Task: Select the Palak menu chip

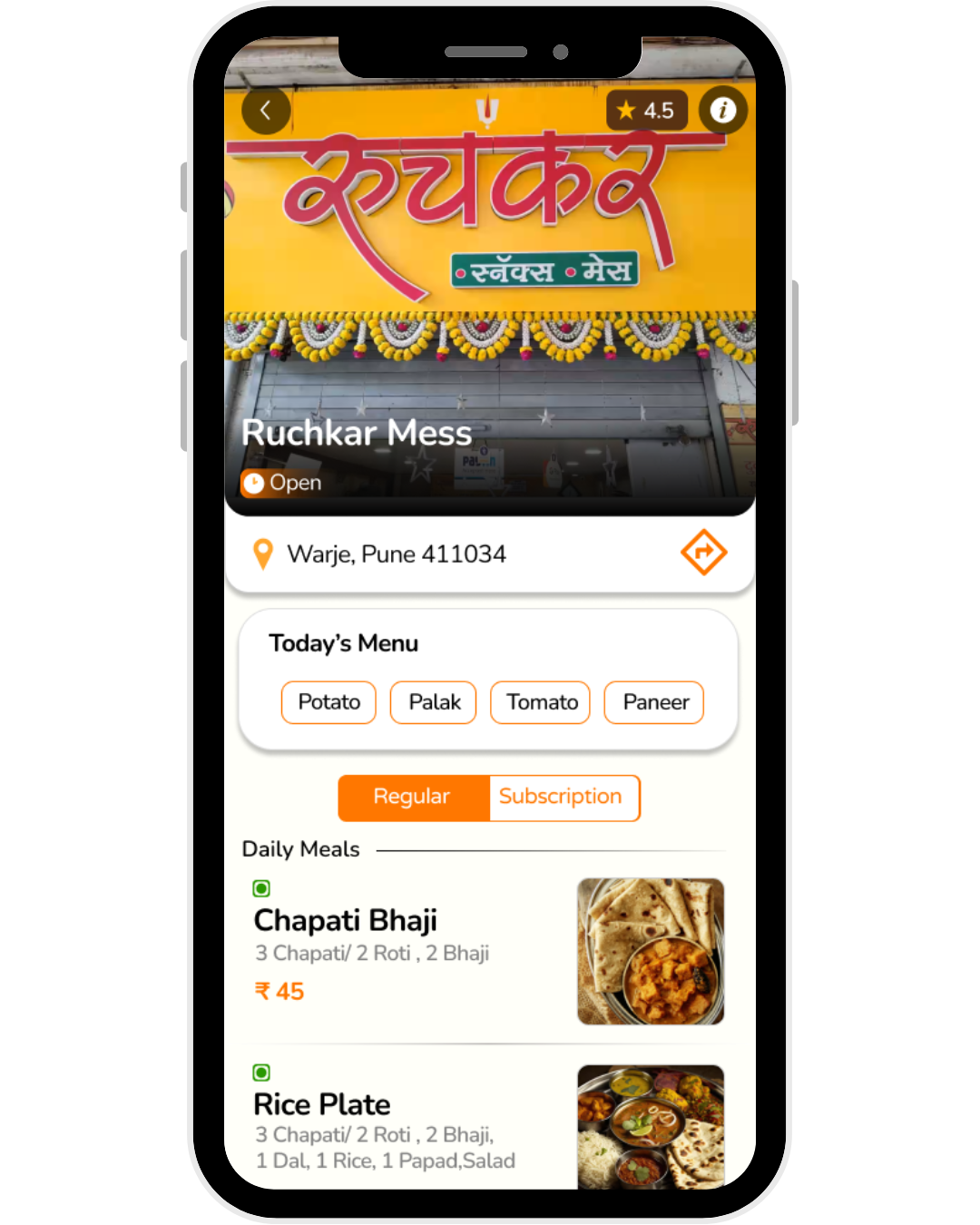Action: (434, 702)
